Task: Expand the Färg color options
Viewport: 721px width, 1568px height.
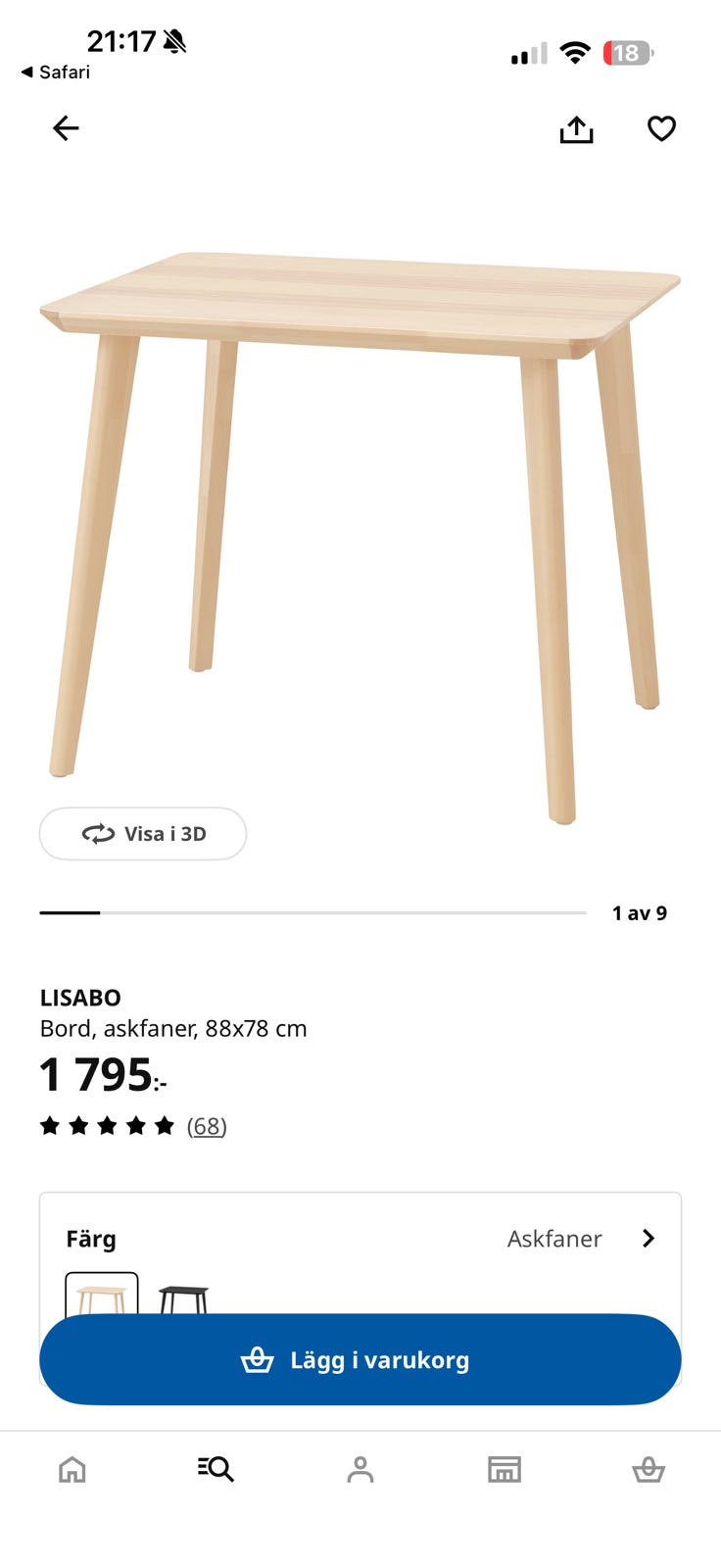Action: click(x=648, y=1239)
